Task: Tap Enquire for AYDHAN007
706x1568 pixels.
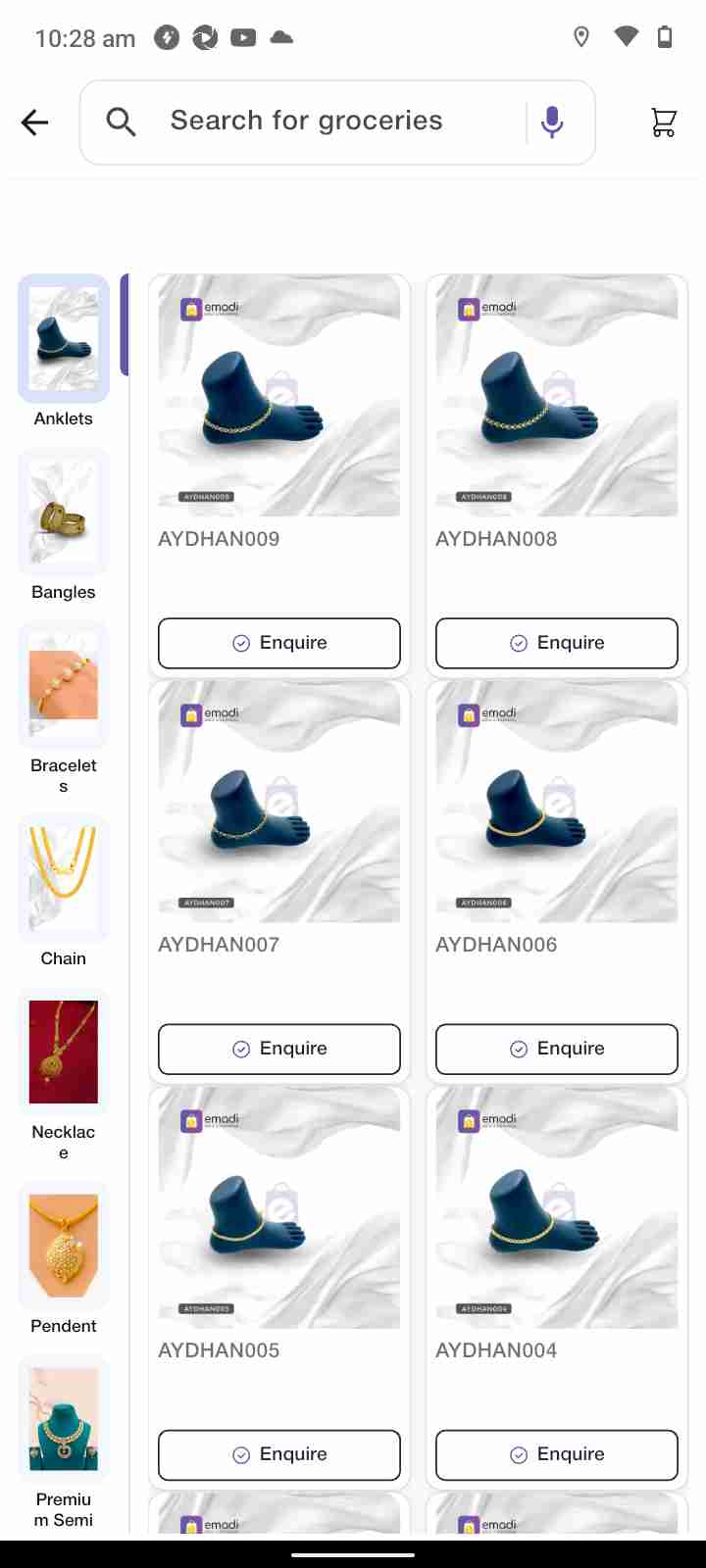Action: click(279, 1049)
